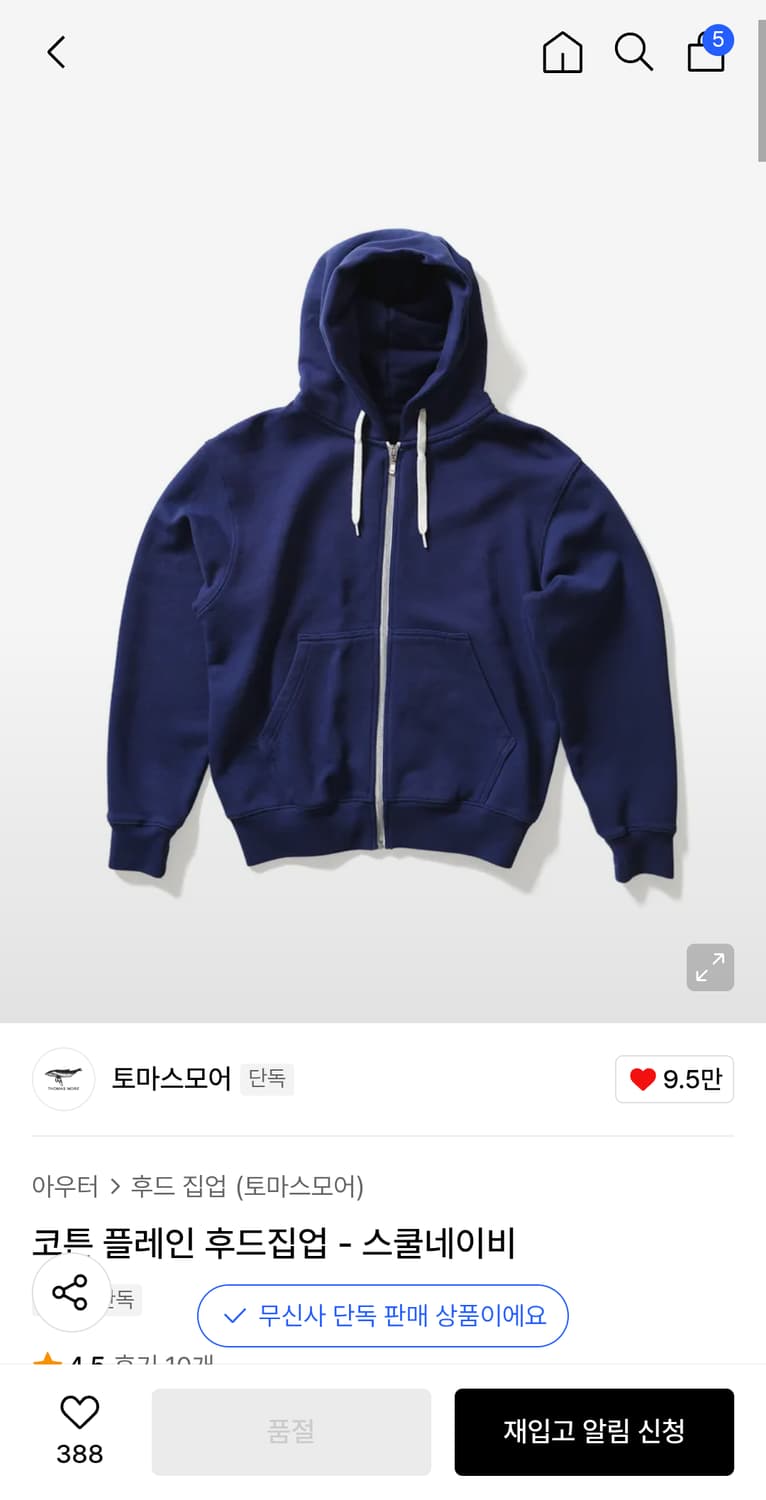The width and height of the screenshot is (766, 1500).
Task: Open the shopping cart icon
Action: [x=706, y=55]
